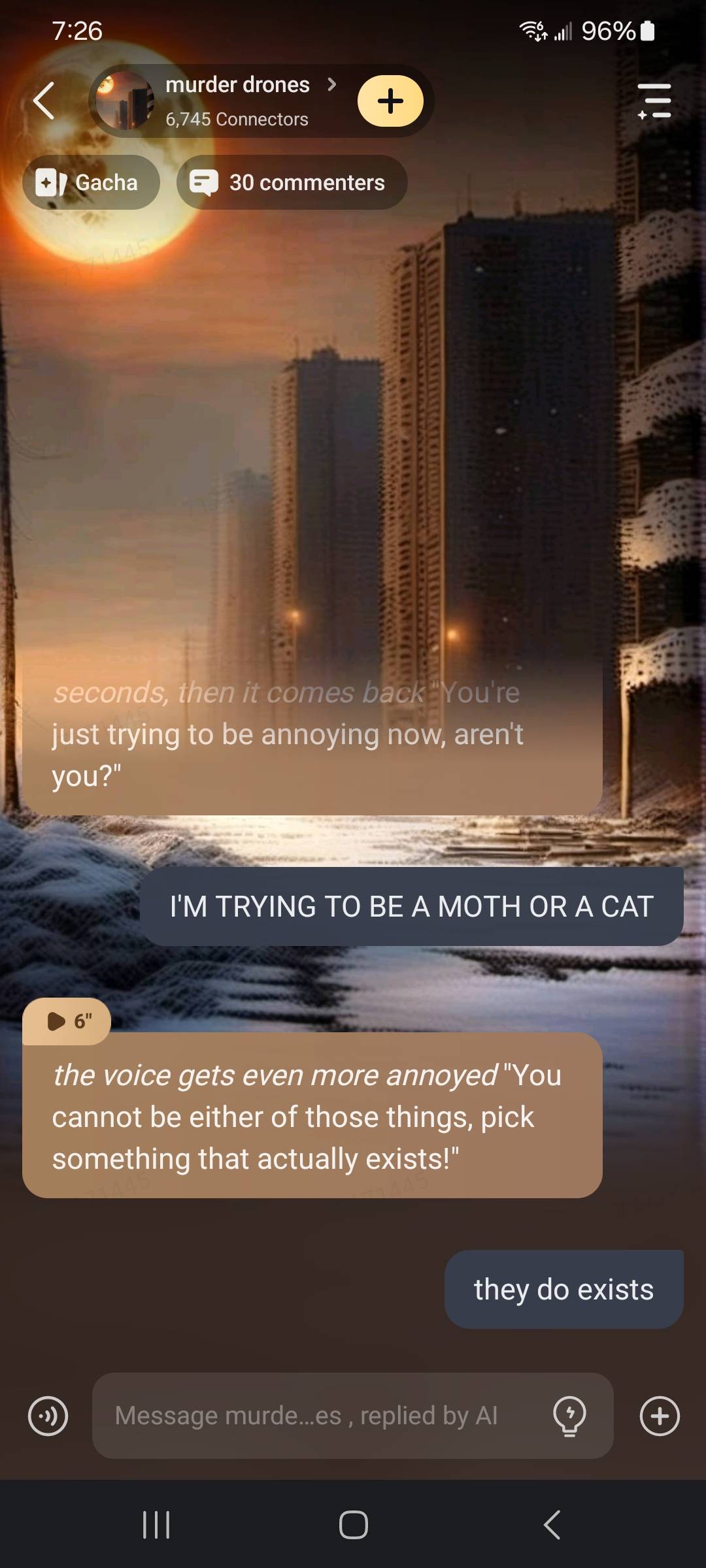This screenshot has width=706, height=1568.
Task: Open the plus attachments button by input
Action: (x=660, y=1416)
